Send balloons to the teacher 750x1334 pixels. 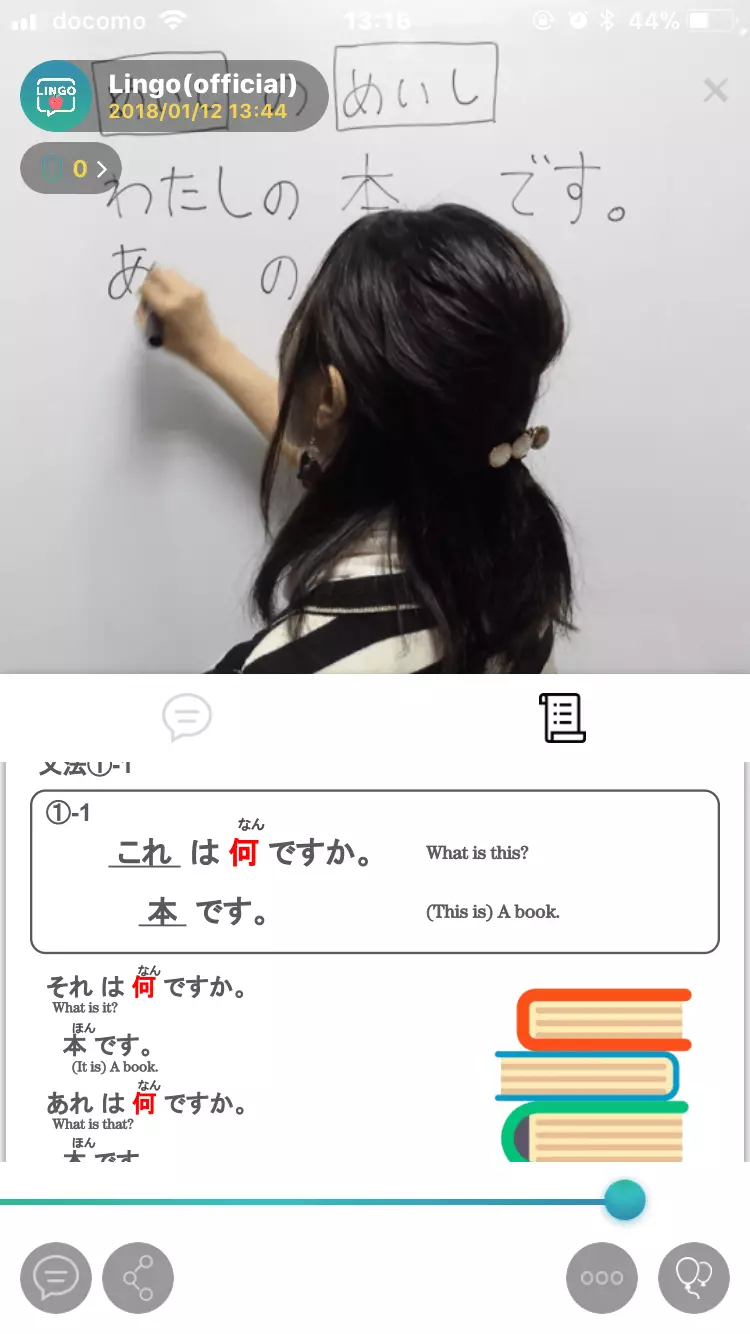coord(694,1277)
